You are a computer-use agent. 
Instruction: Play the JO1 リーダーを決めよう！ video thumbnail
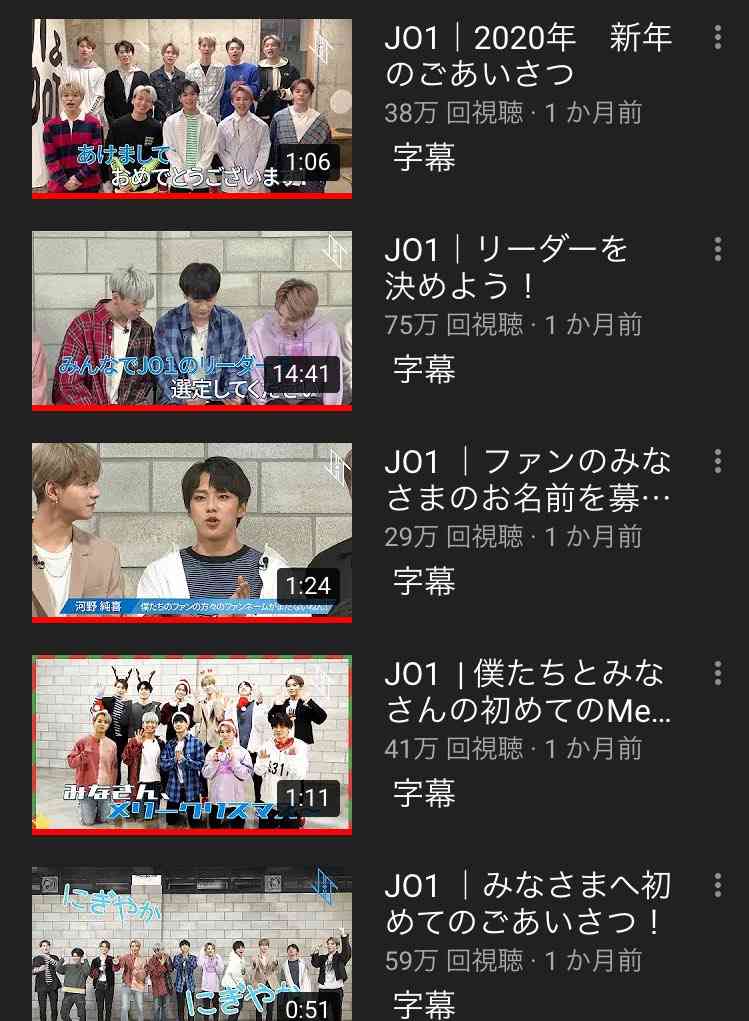pyautogui.click(x=191, y=319)
